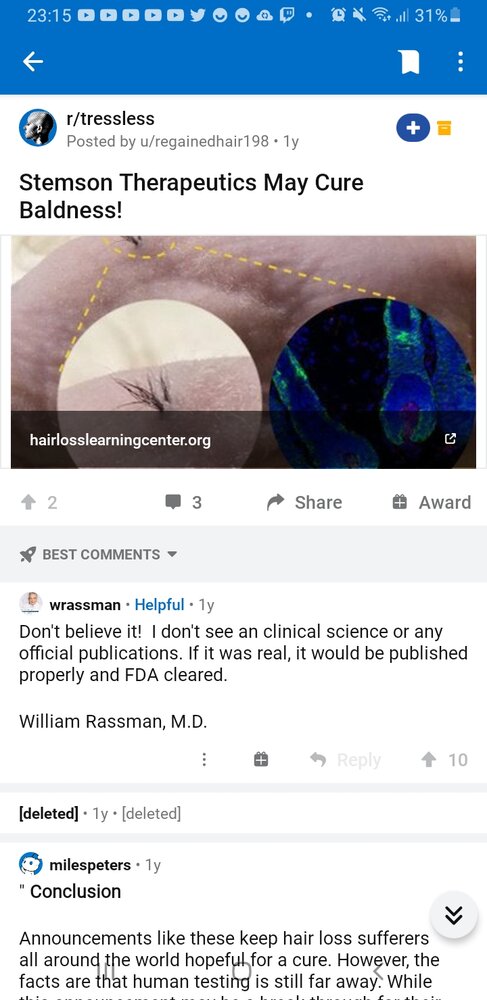Viewport: 487px width, 1000px height.
Task: Join the subreddit with the plus button
Action: (x=412, y=128)
